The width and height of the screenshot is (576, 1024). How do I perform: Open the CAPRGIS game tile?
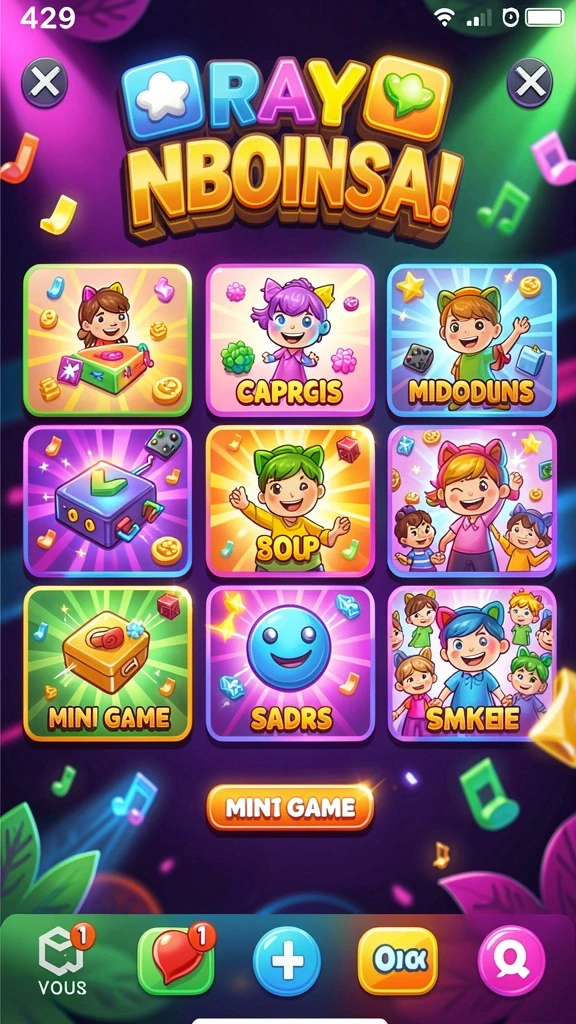(290, 340)
